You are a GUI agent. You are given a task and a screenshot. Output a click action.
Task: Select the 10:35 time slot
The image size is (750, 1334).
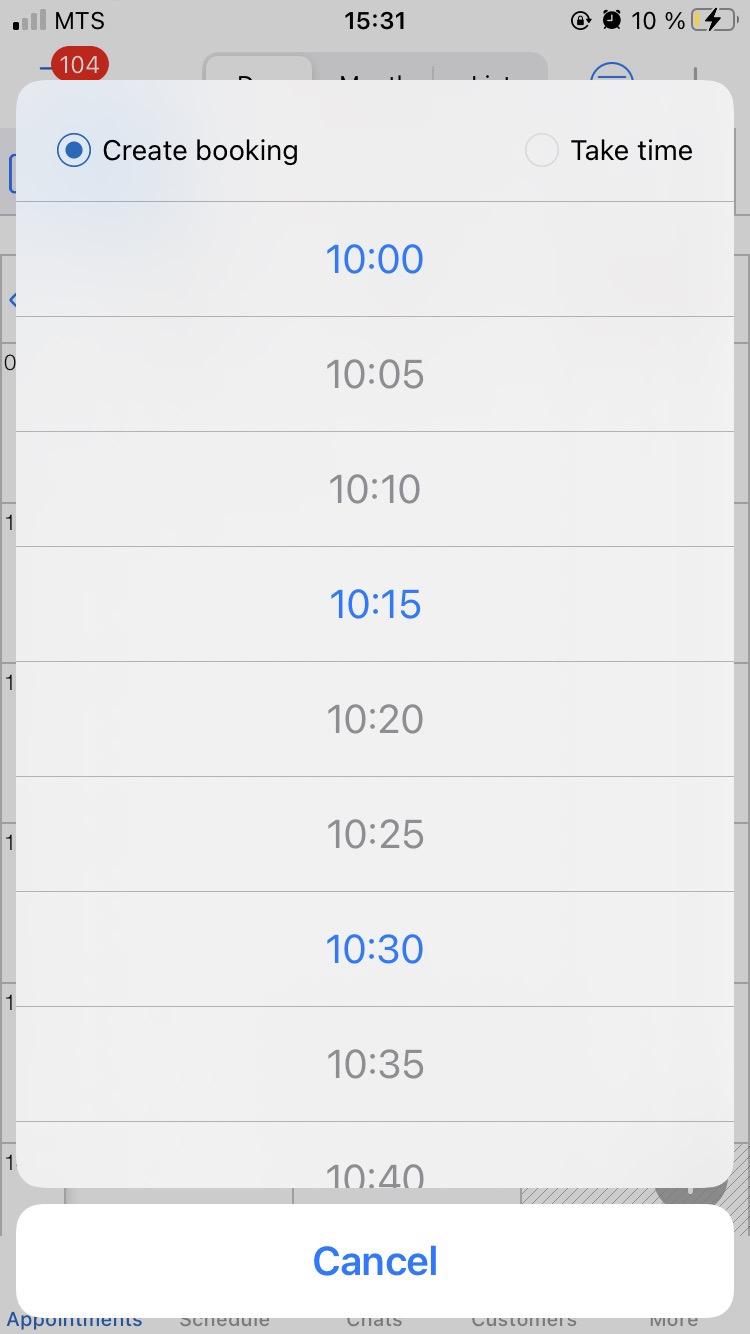[x=375, y=1064]
